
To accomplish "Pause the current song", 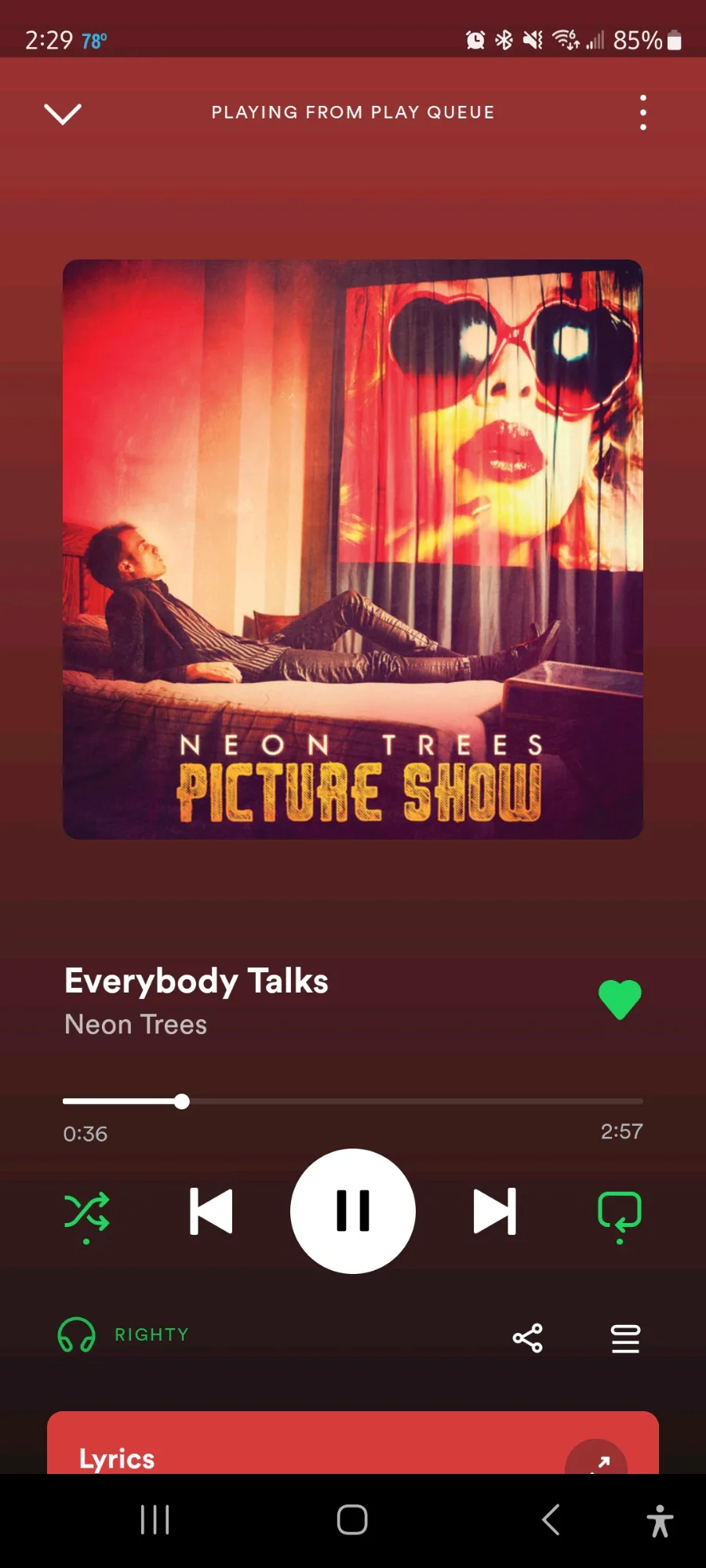I will pyautogui.click(x=353, y=1211).
